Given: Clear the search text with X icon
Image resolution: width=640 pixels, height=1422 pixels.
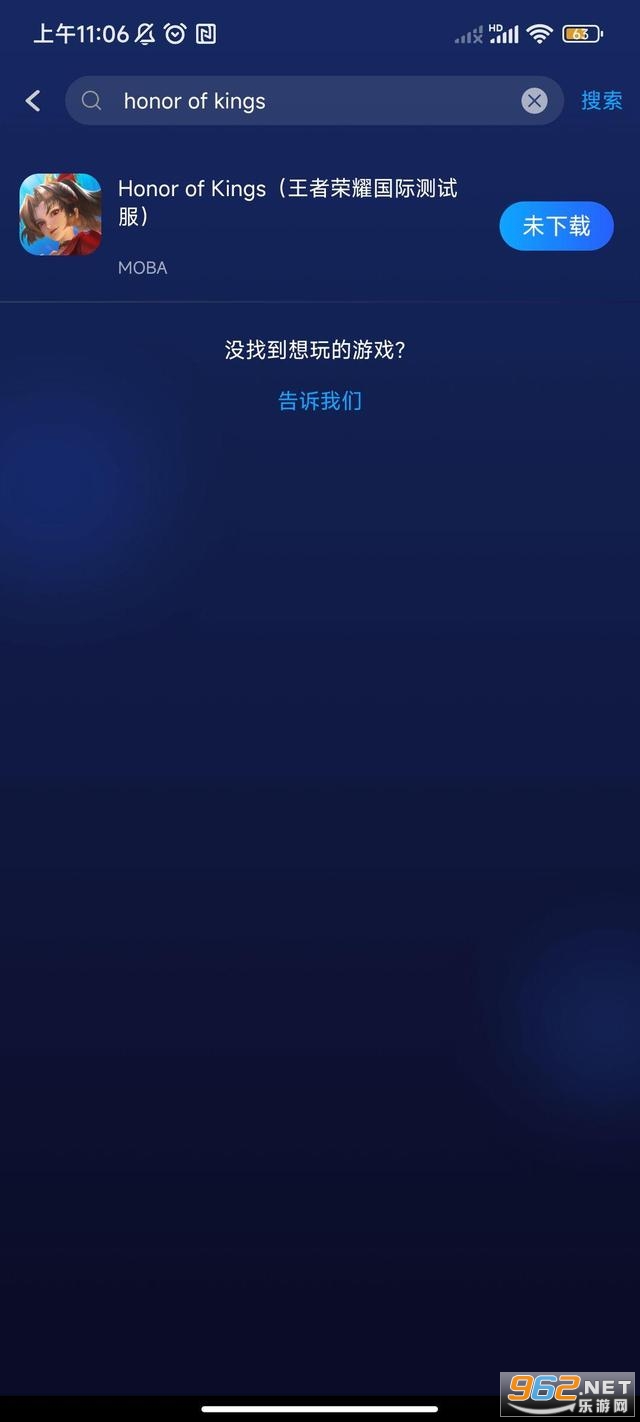Looking at the screenshot, I should point(534,101).
